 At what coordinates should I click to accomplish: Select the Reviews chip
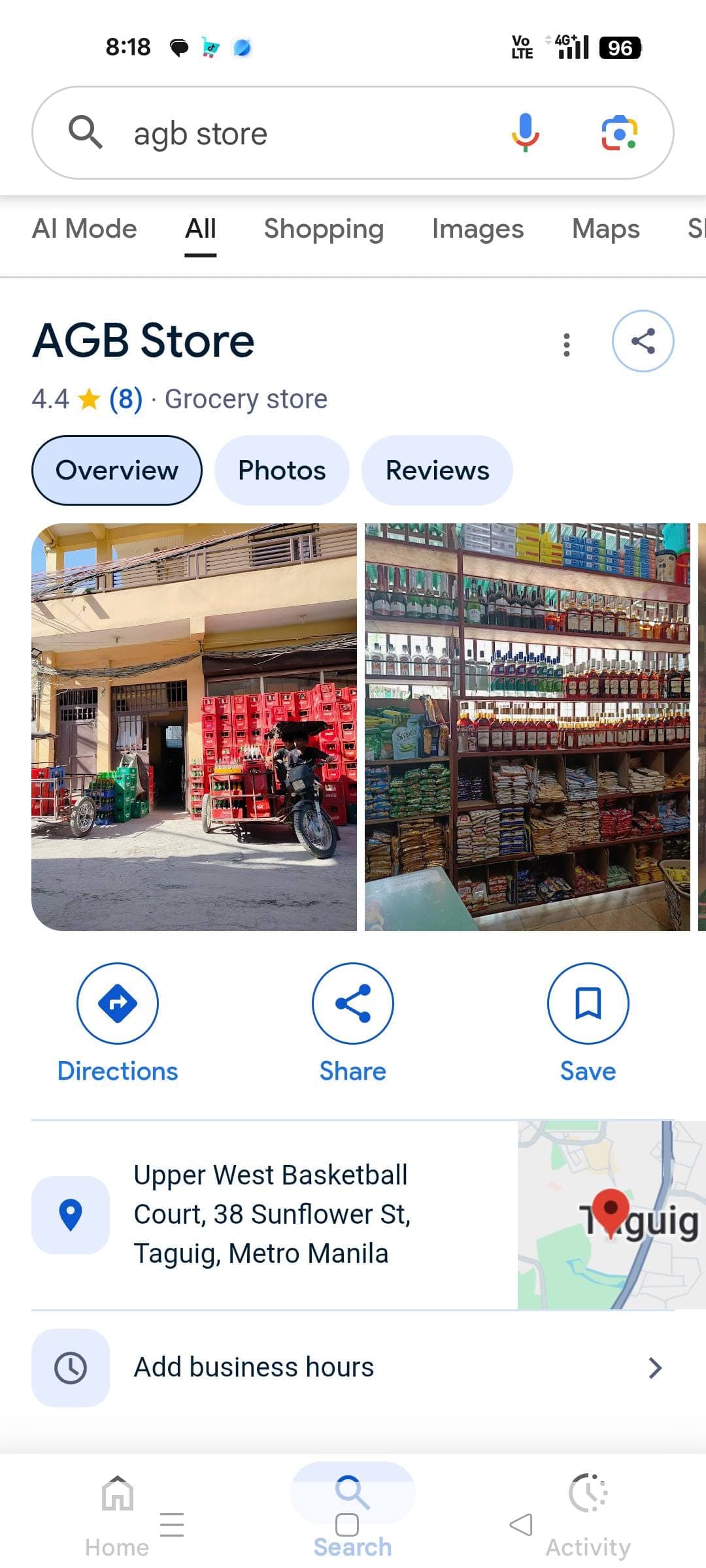click(437, 470)
